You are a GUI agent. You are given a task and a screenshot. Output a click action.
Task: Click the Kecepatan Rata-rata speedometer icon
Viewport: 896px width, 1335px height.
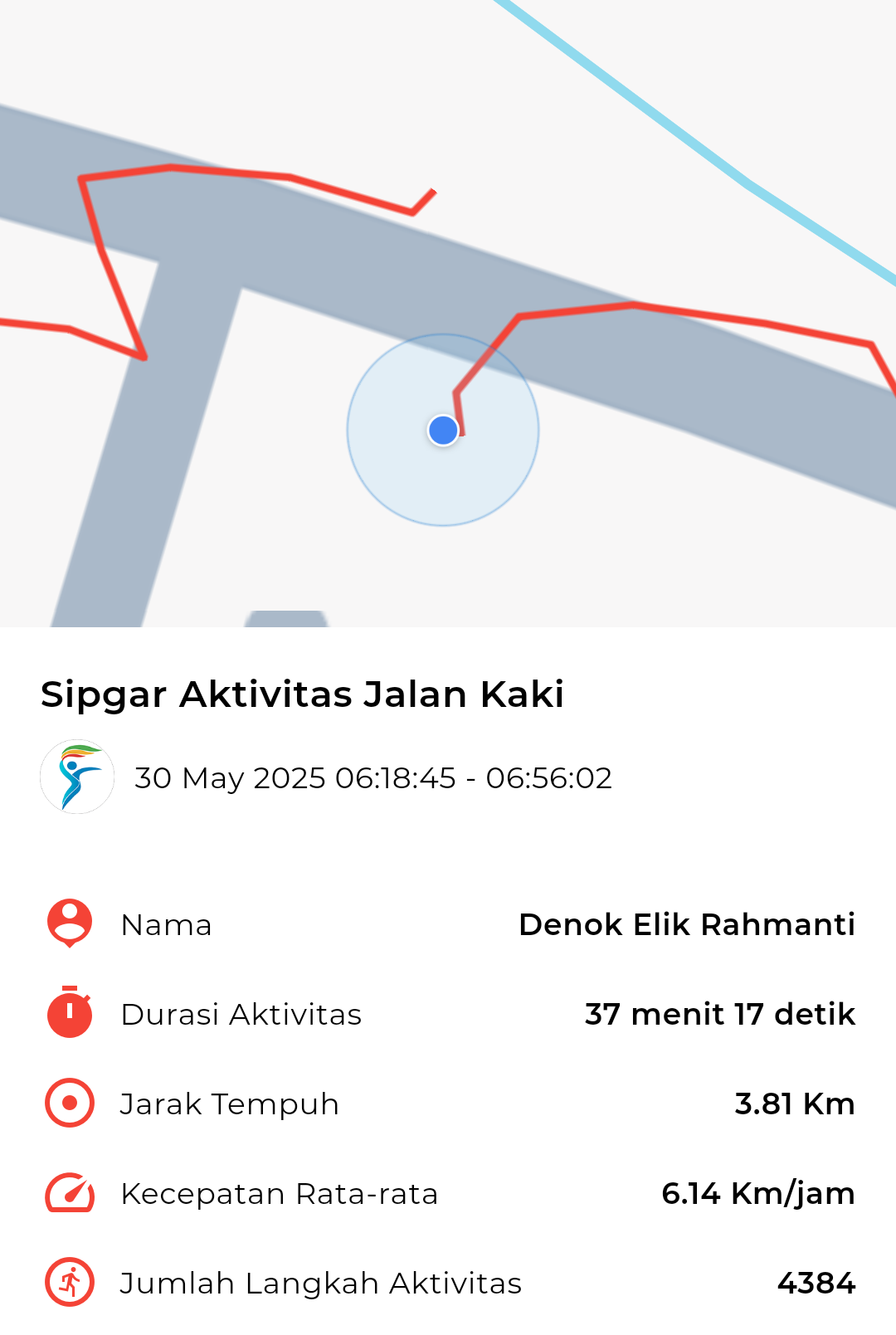point(70,1193)
